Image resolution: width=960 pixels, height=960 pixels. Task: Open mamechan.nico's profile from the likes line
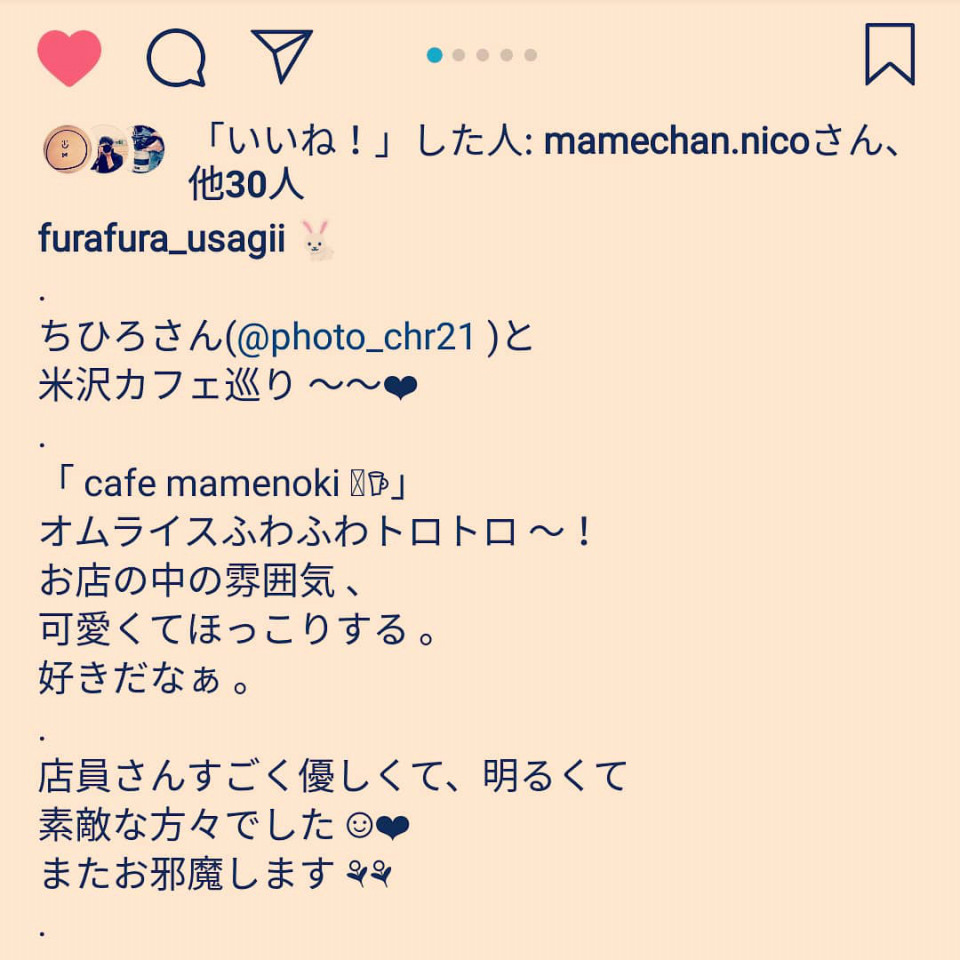click(676, 143)
